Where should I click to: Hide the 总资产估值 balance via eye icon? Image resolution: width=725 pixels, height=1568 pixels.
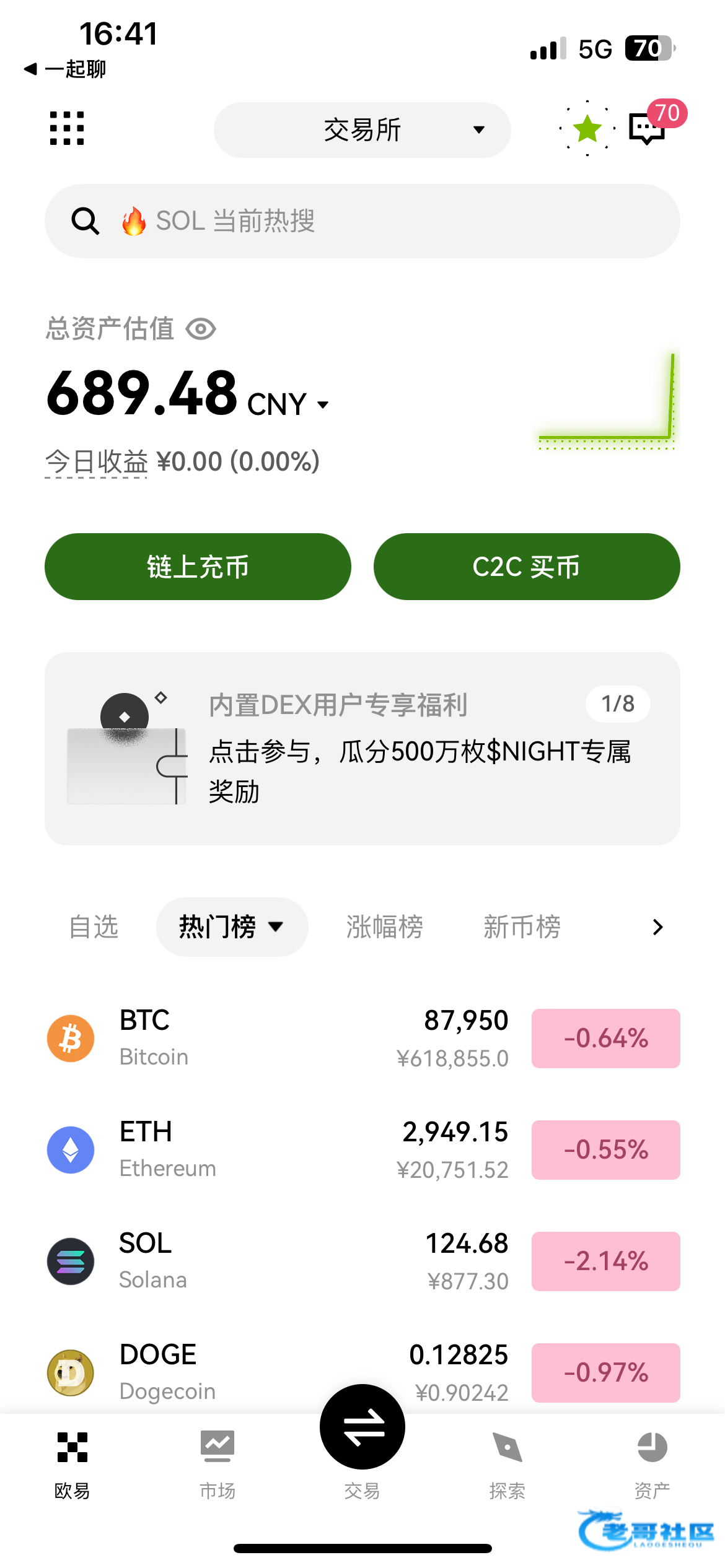[x=201, y=329]
